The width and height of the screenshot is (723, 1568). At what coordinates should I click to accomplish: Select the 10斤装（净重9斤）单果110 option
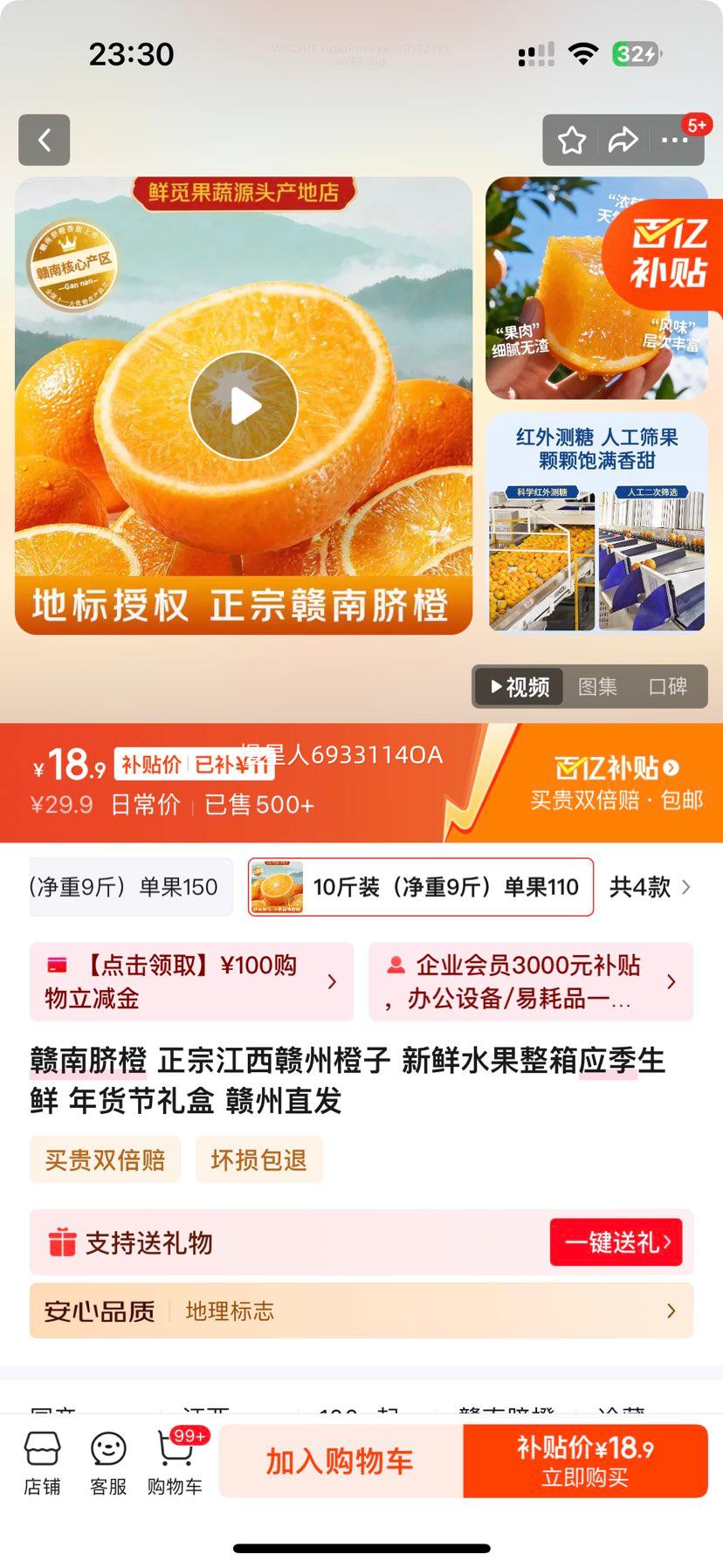pyautogui.click(x=419, y=887)
